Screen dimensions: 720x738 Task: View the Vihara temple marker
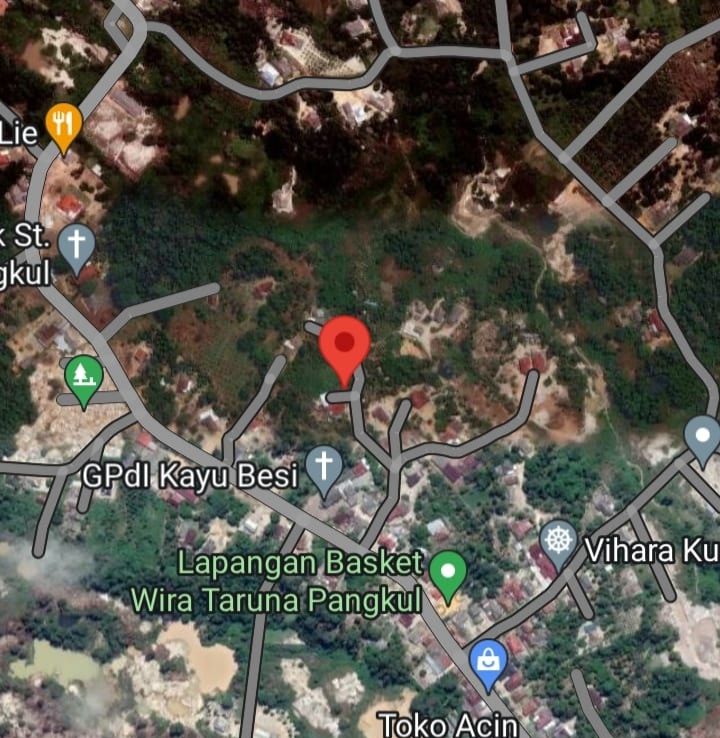point(558,542)
